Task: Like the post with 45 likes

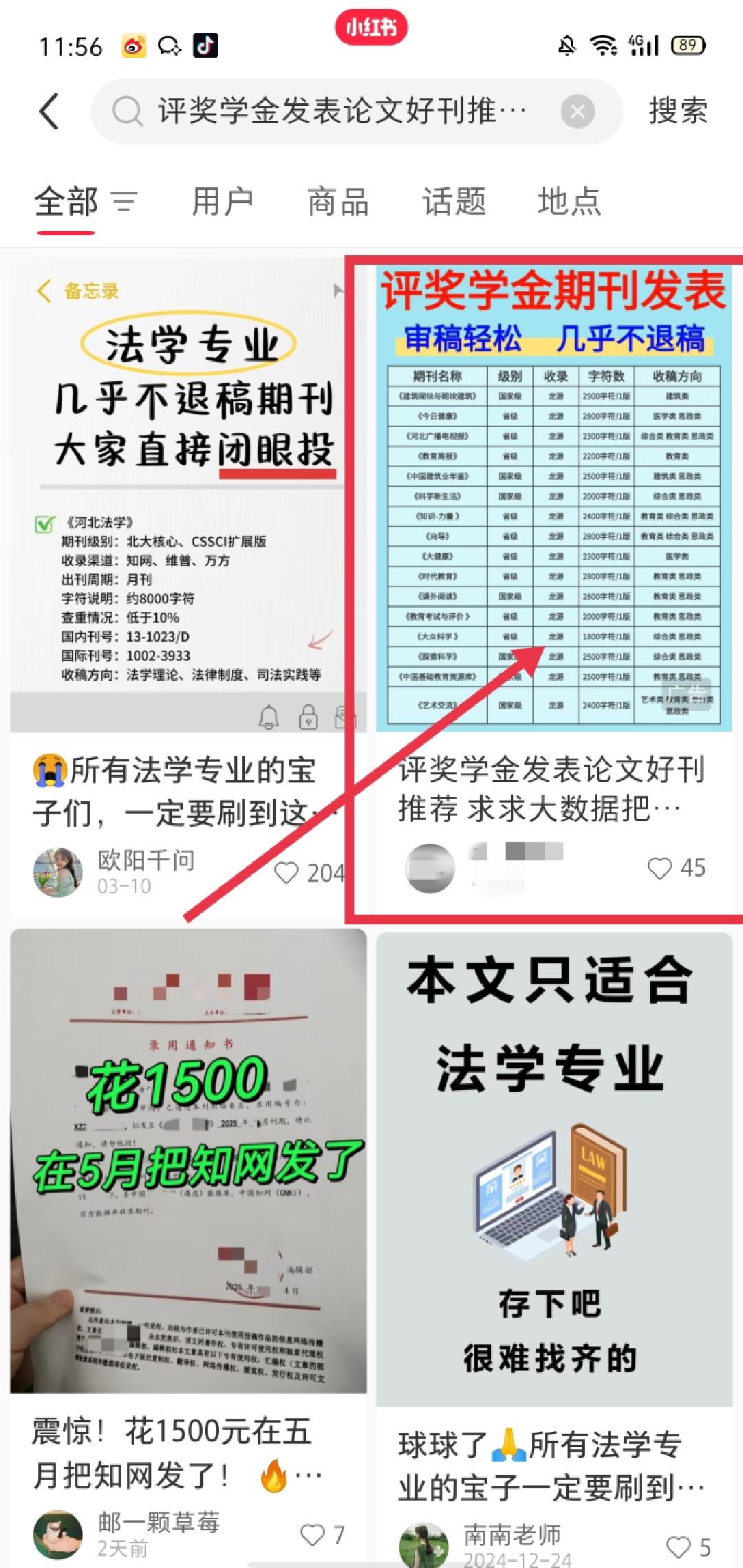Action: pyautogui.click(x=660, y=868)
